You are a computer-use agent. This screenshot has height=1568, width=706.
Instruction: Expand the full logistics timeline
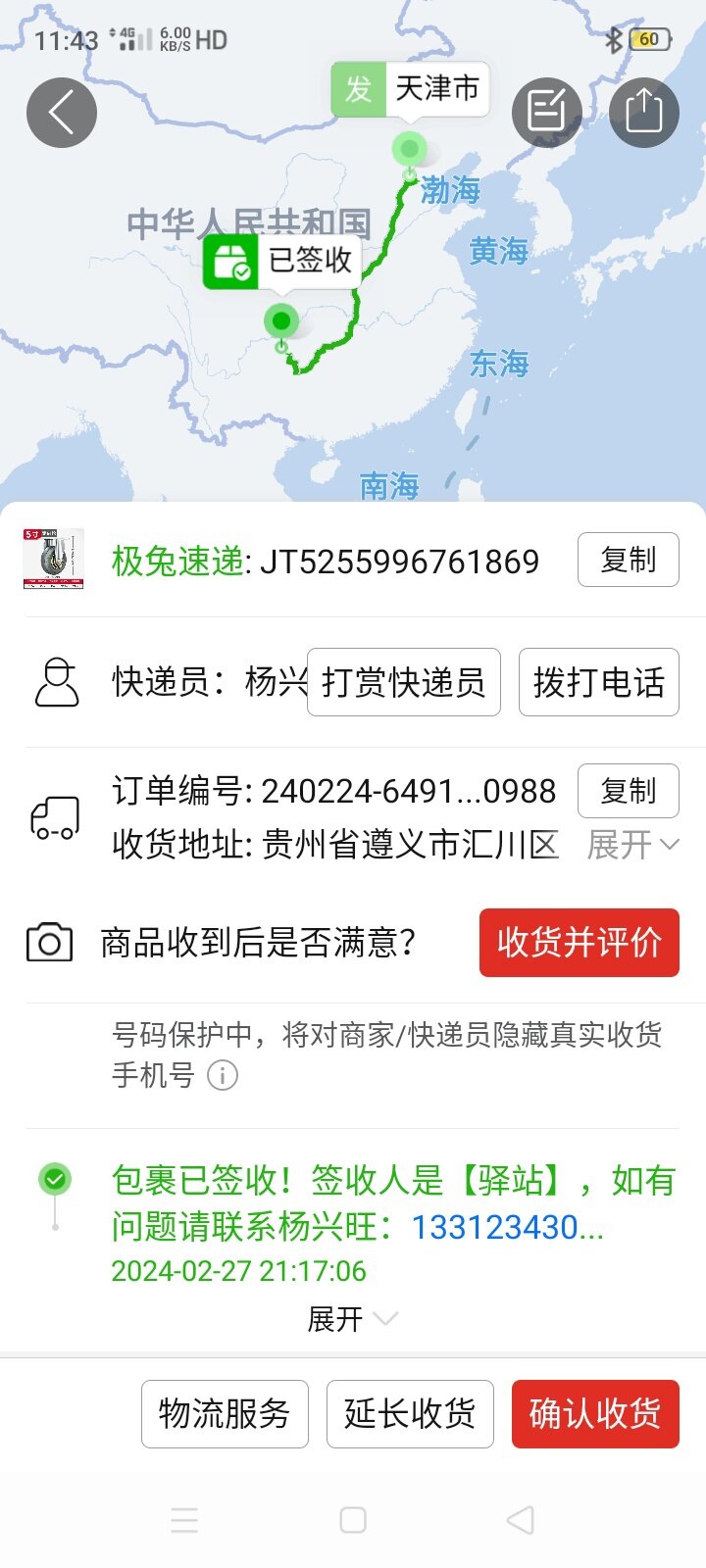click(x=351, y=1319)
